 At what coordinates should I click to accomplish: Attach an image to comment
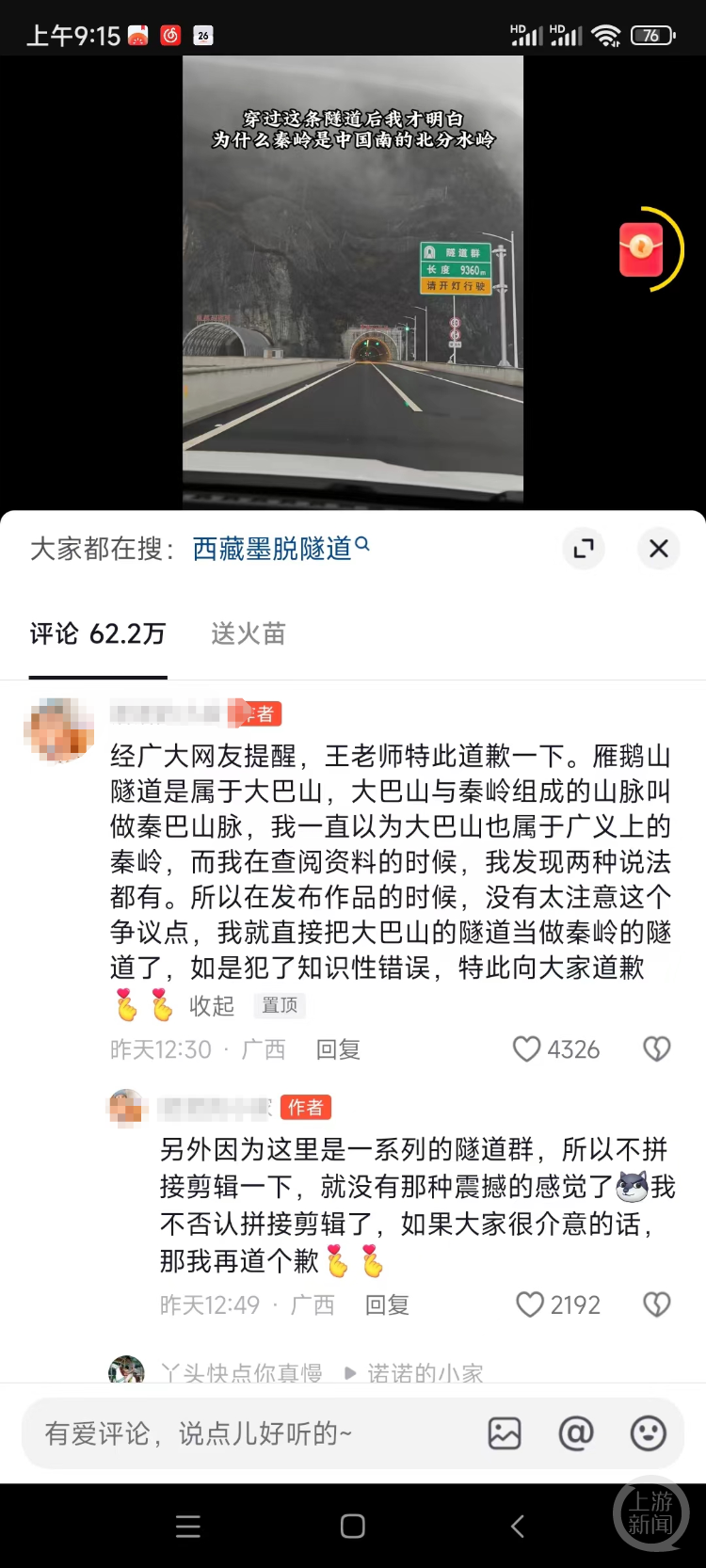click(505, 1433)
